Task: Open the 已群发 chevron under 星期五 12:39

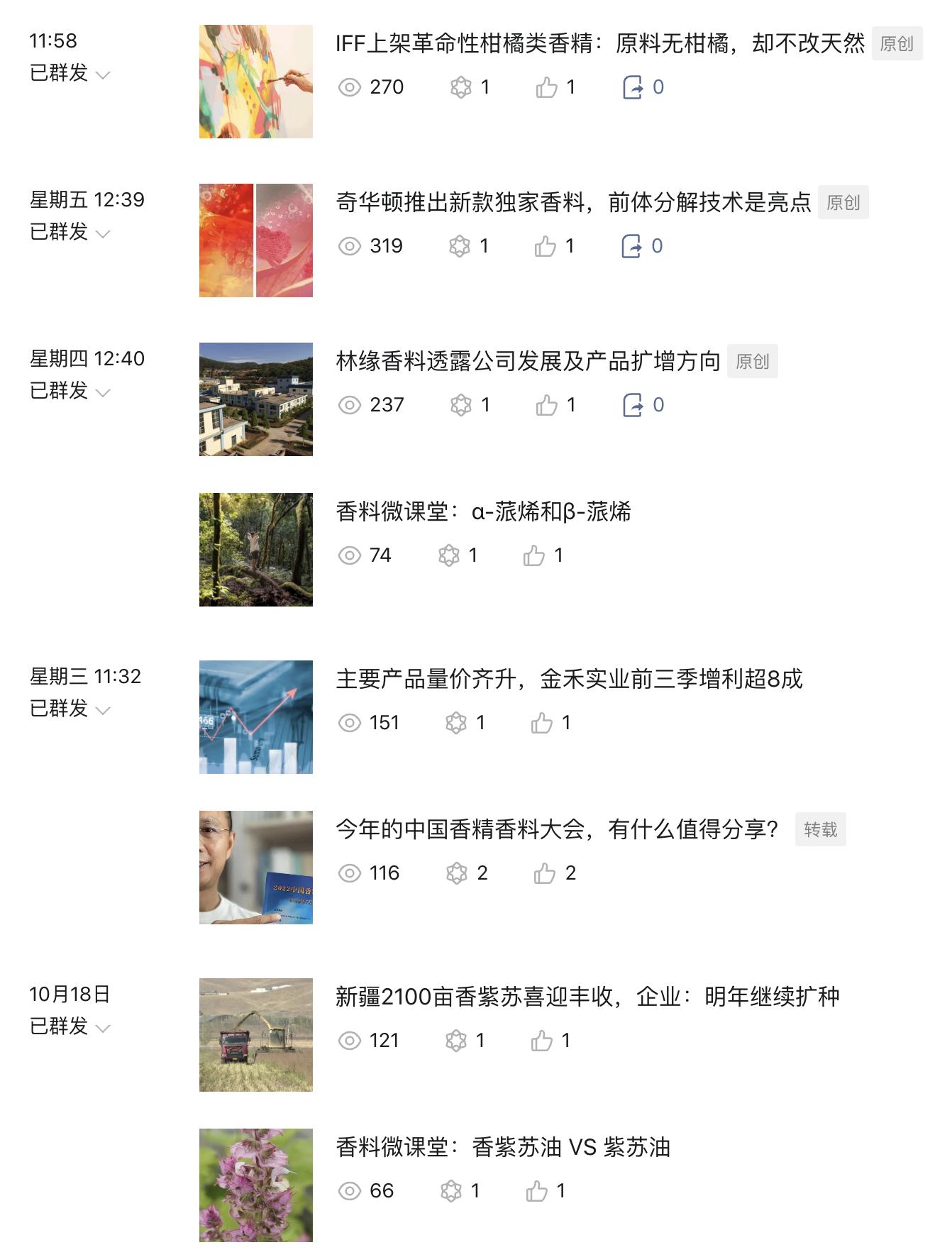Action: 104,233
